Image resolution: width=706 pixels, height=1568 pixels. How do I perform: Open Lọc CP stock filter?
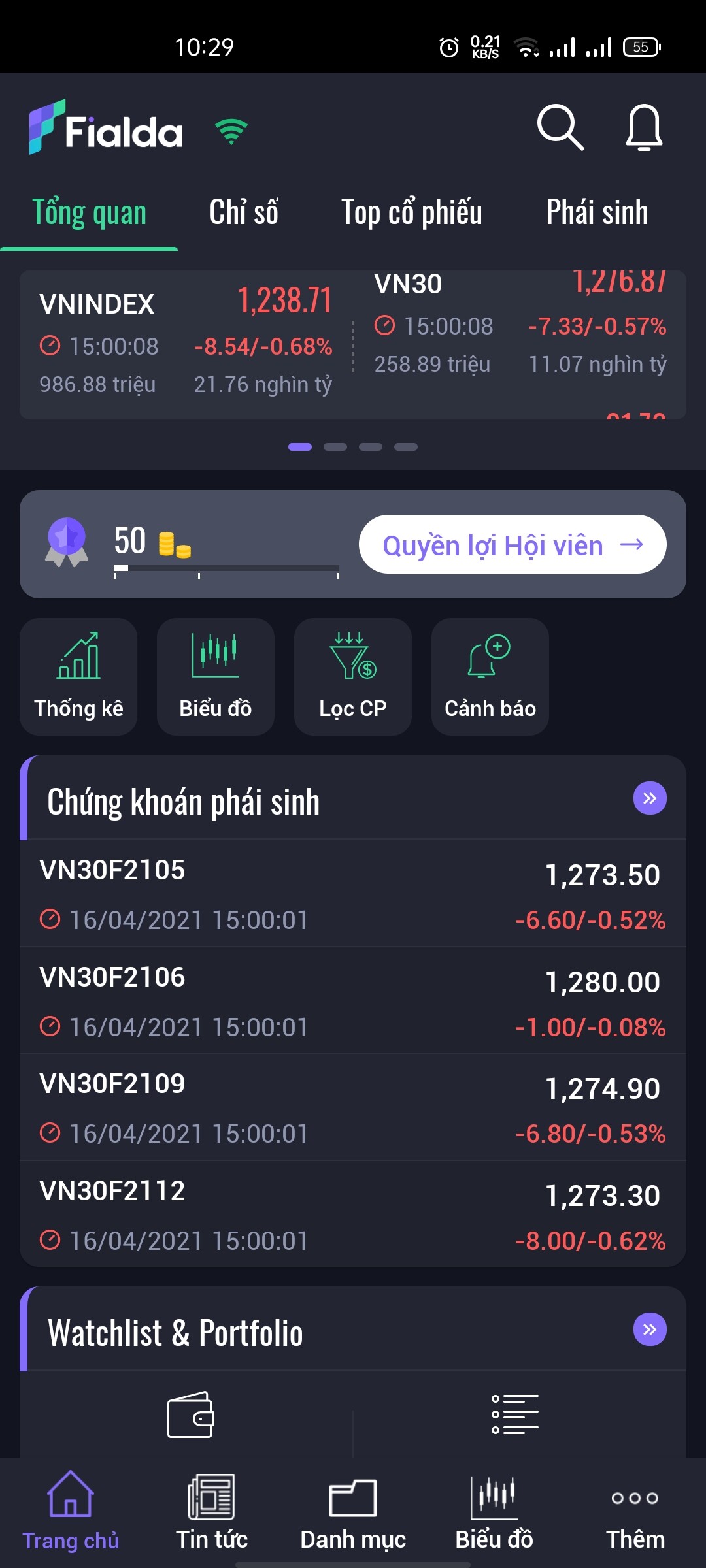tap(353, 677)
